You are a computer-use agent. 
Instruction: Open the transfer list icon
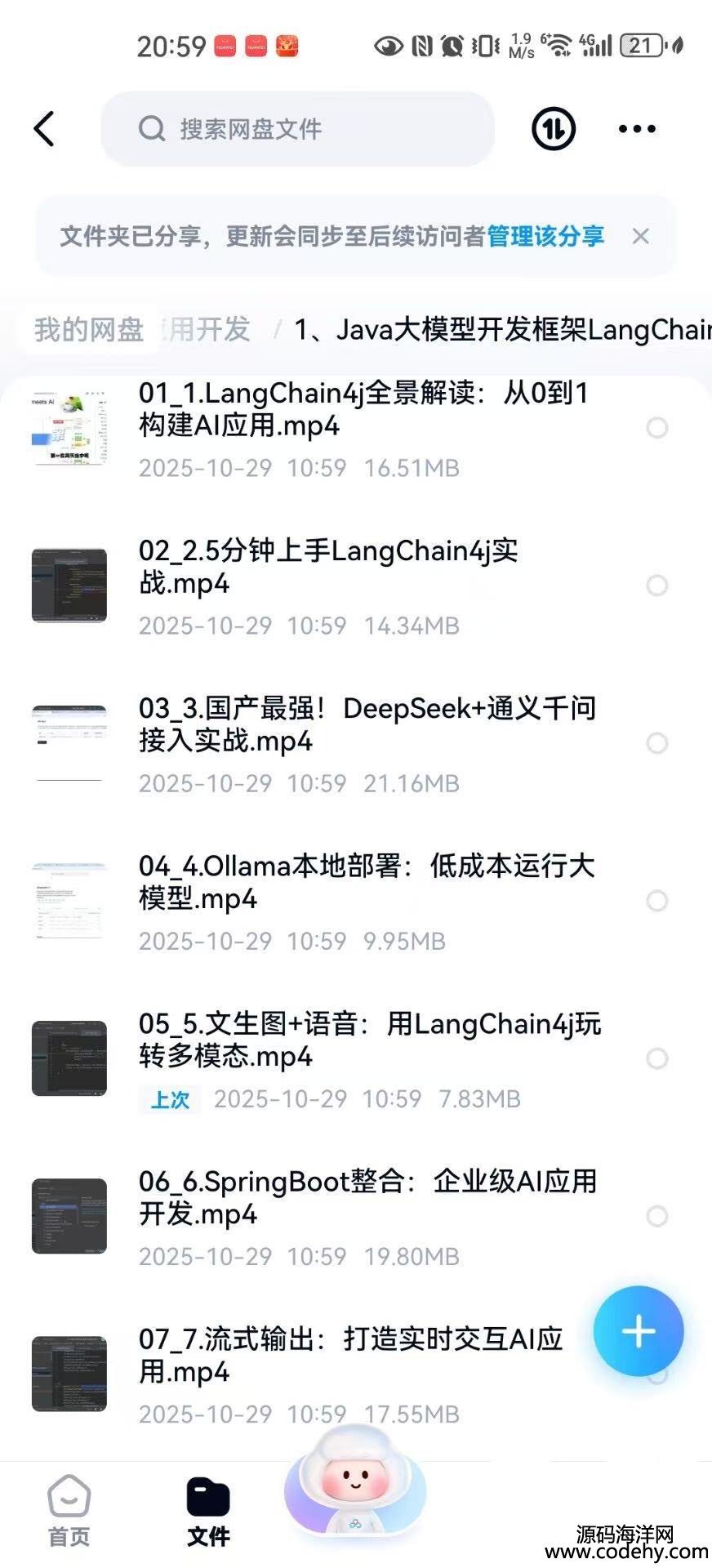[554, 129]
